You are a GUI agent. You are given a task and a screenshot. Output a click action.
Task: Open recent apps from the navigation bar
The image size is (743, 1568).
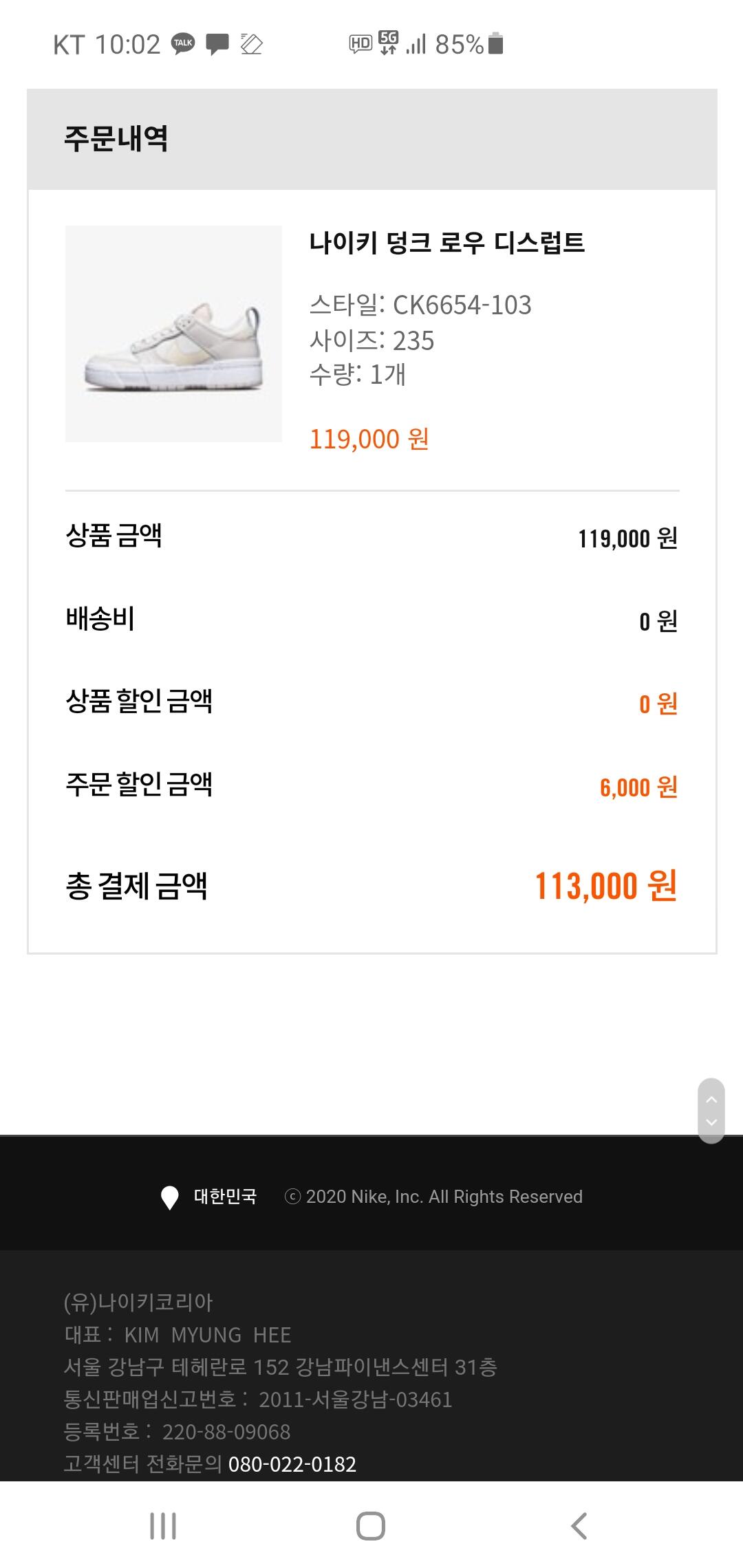[163, 1525]
